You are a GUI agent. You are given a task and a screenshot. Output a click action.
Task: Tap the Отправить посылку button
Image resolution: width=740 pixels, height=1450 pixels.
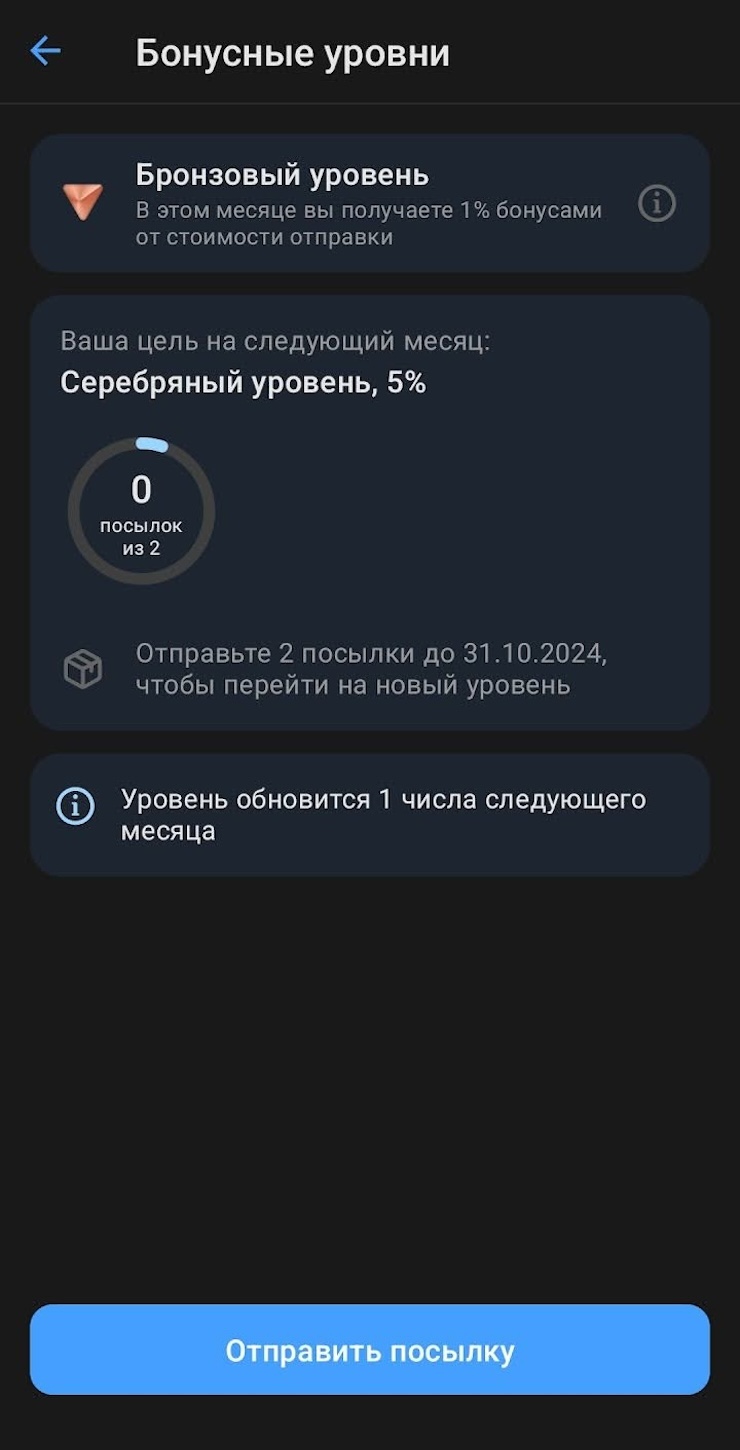pos(370,1350)
